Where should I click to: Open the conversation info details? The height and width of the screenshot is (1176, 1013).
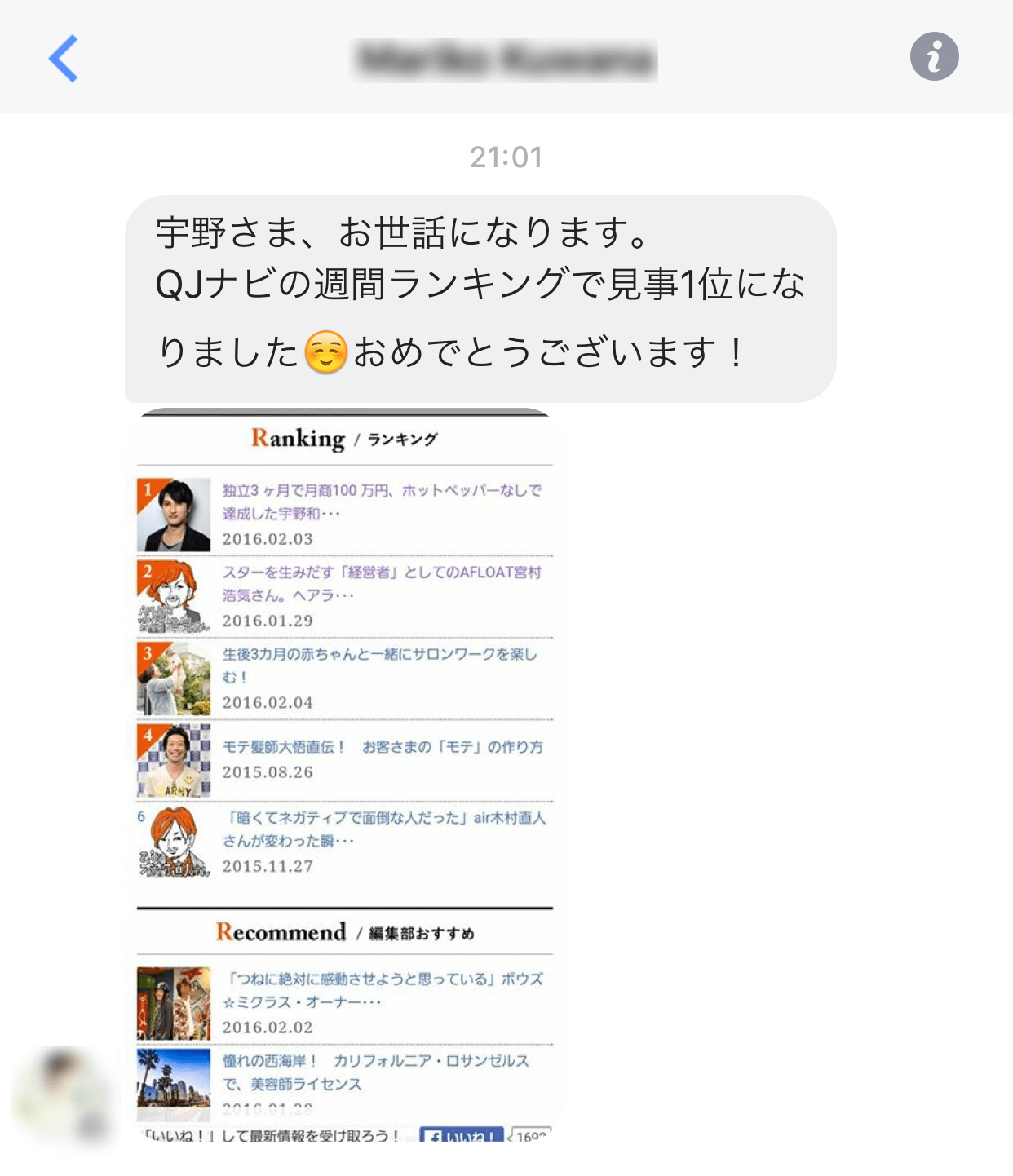tap(934, 57)
